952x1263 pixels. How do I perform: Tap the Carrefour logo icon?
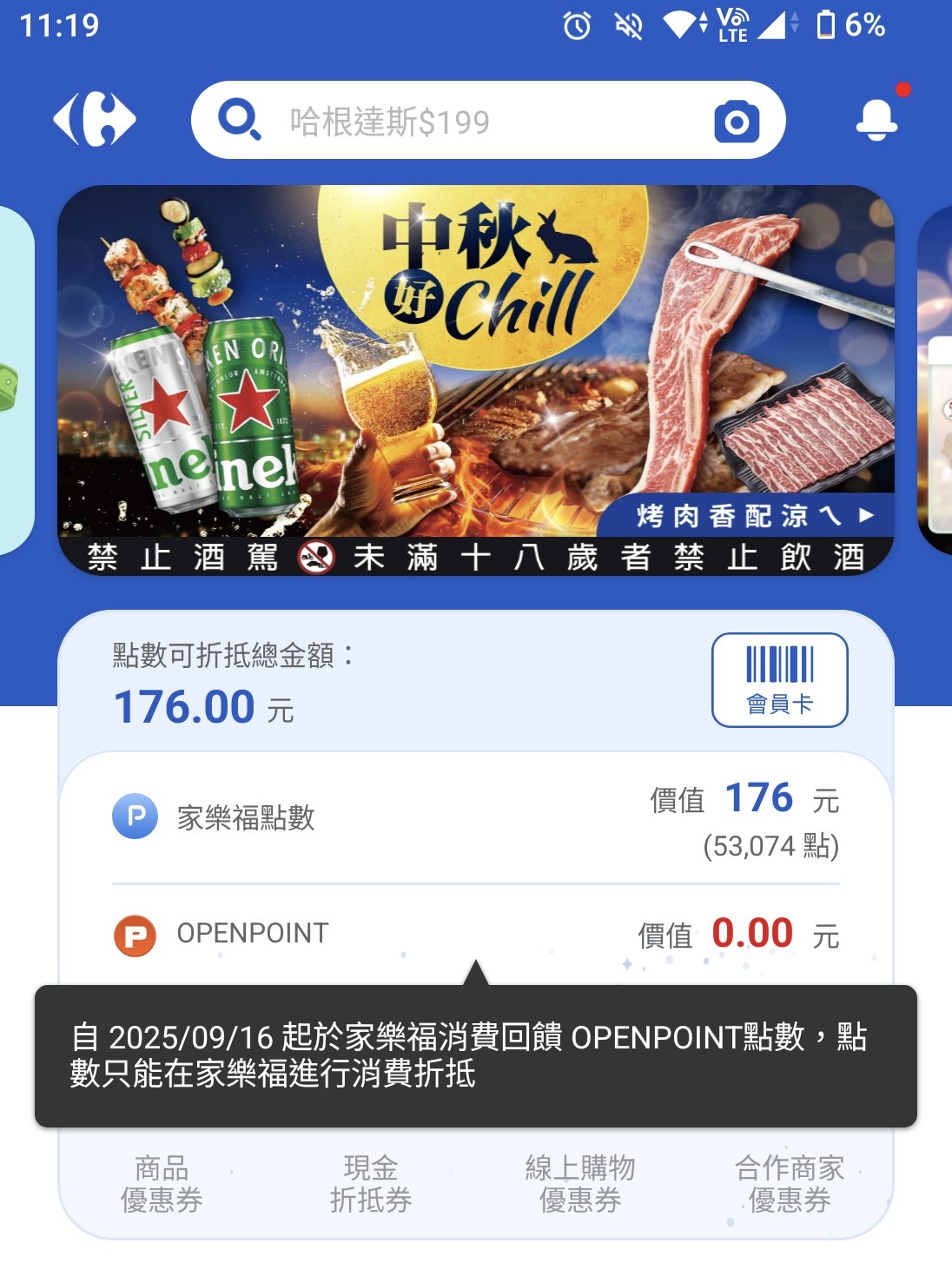tap(95, 120)
